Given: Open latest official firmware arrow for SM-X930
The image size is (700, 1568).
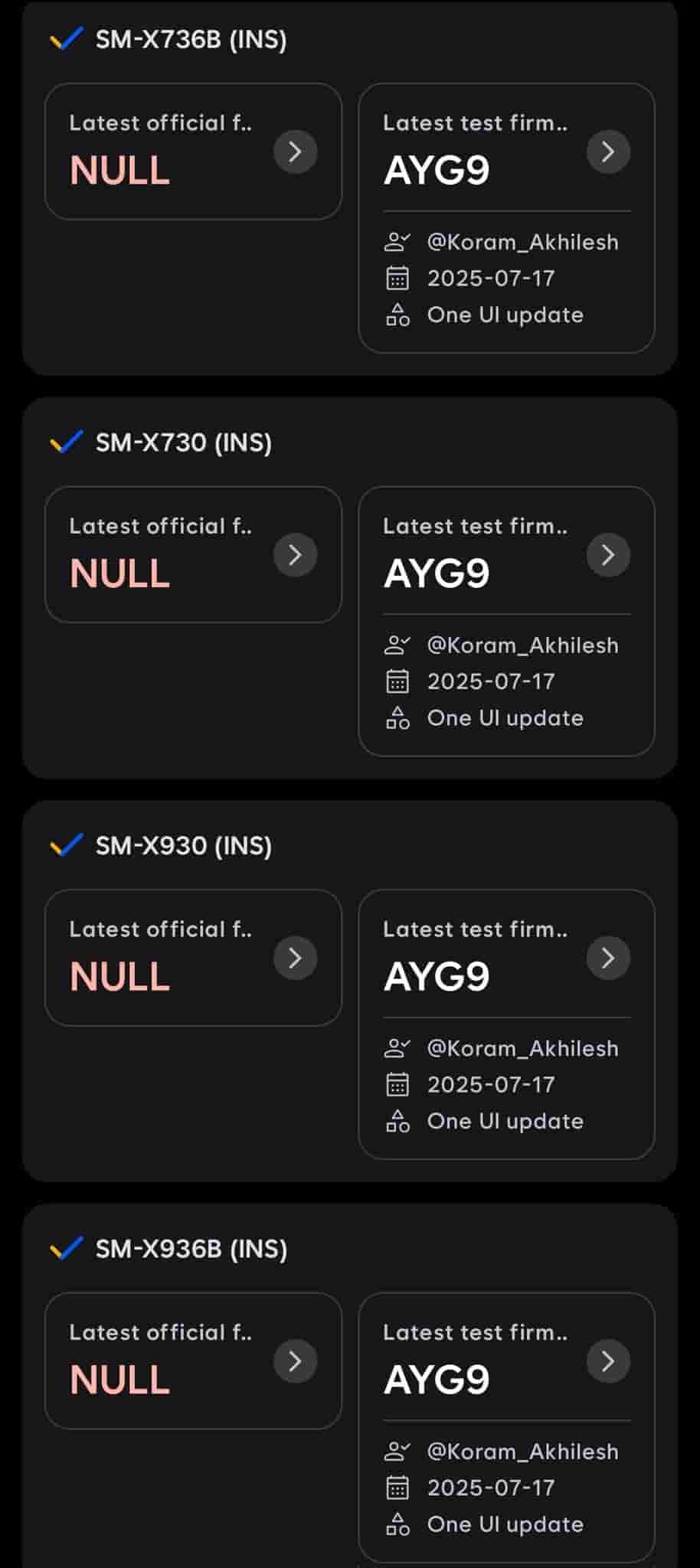Looking at the screenshot, I should point(296,958).
